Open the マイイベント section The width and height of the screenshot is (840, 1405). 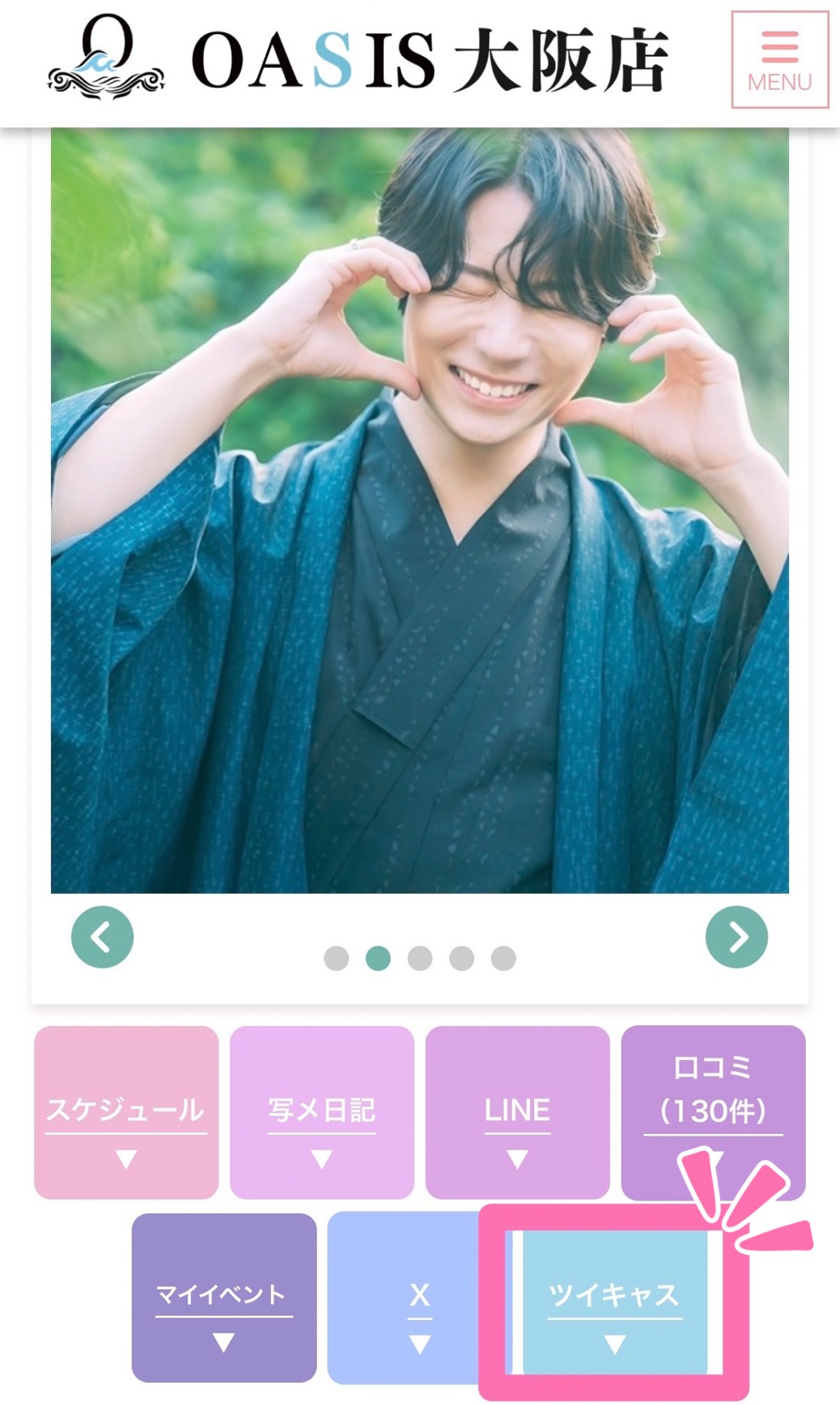coord(223,1297)
